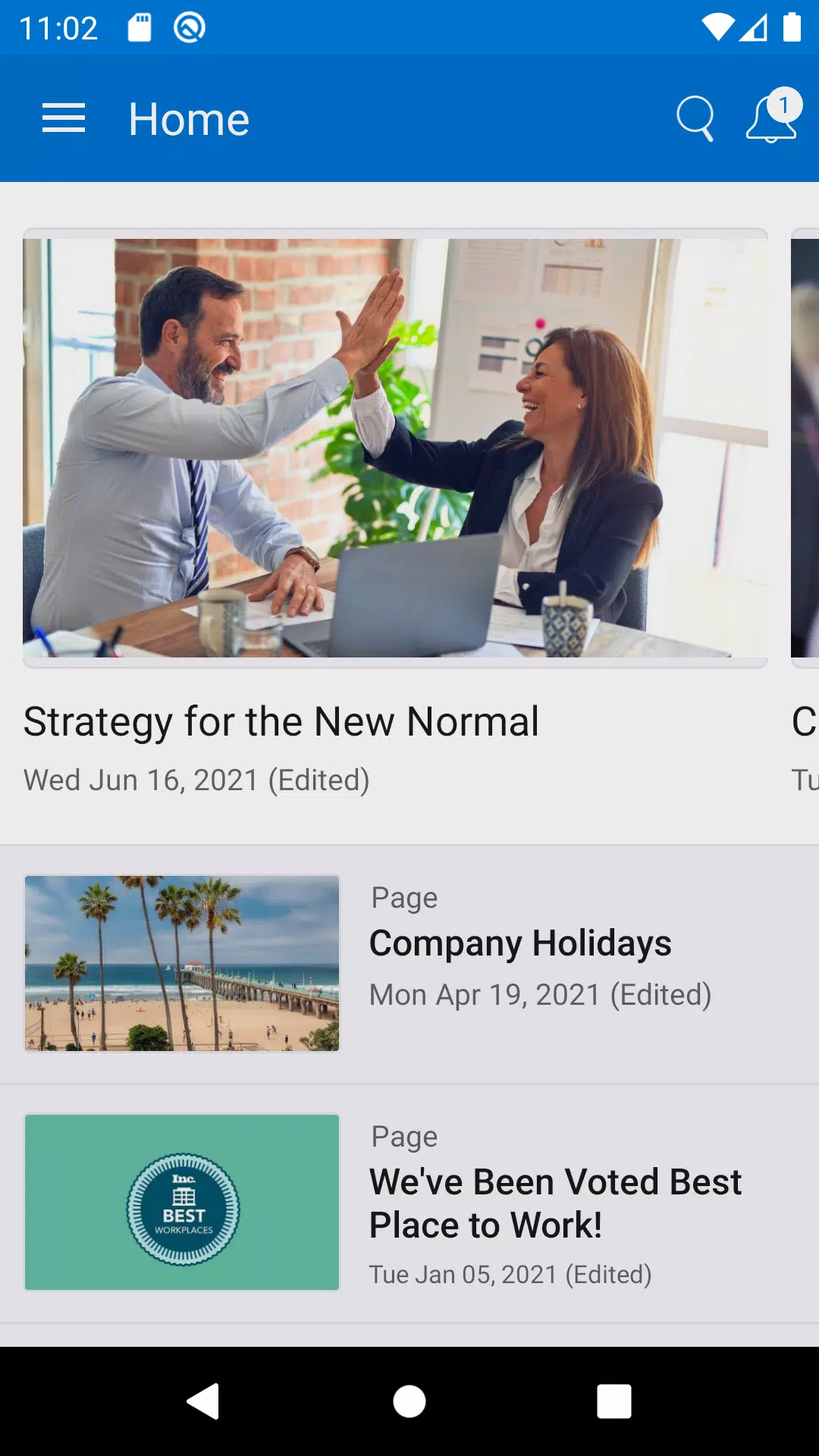Open the hamburger navigation menu
The height and width of the screenshot is (1456, 819).
pyautogui.click(x=64, y=118)
